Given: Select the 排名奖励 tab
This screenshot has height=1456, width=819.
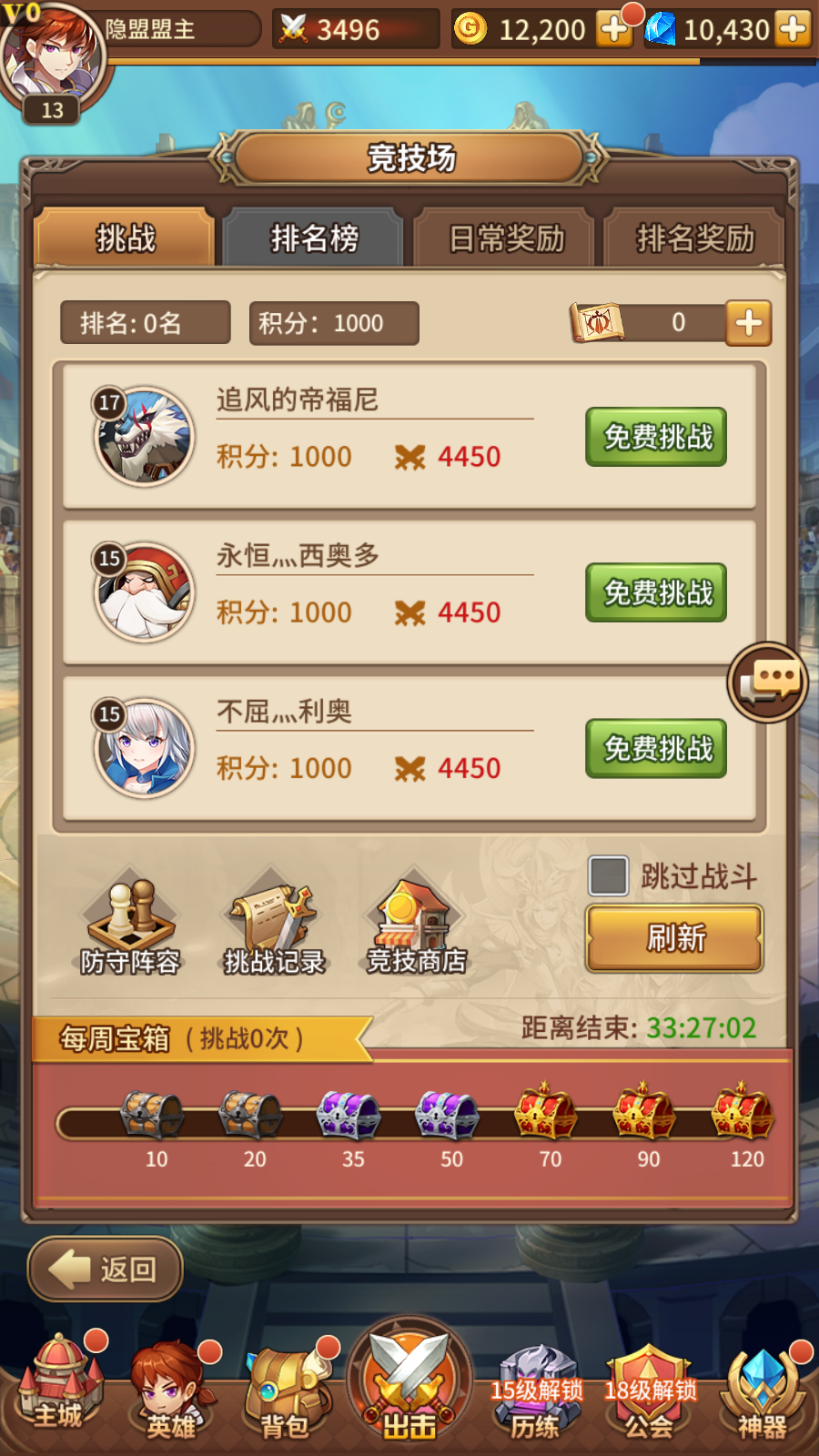Looking at the screenshot, I should pyautogui.click(x=694, y=238).
